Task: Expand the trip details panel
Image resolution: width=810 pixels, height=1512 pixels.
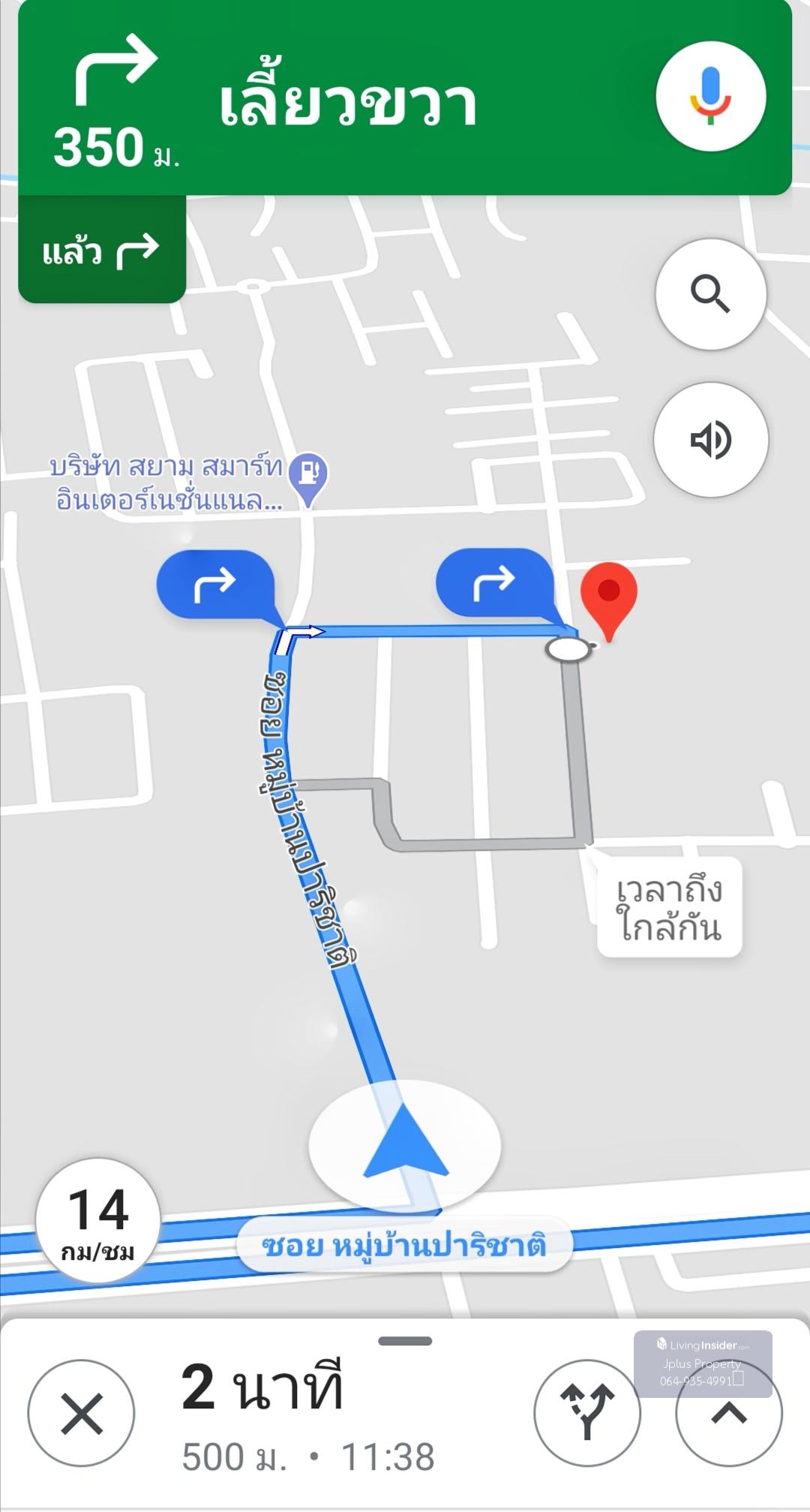Action: 728,1414
